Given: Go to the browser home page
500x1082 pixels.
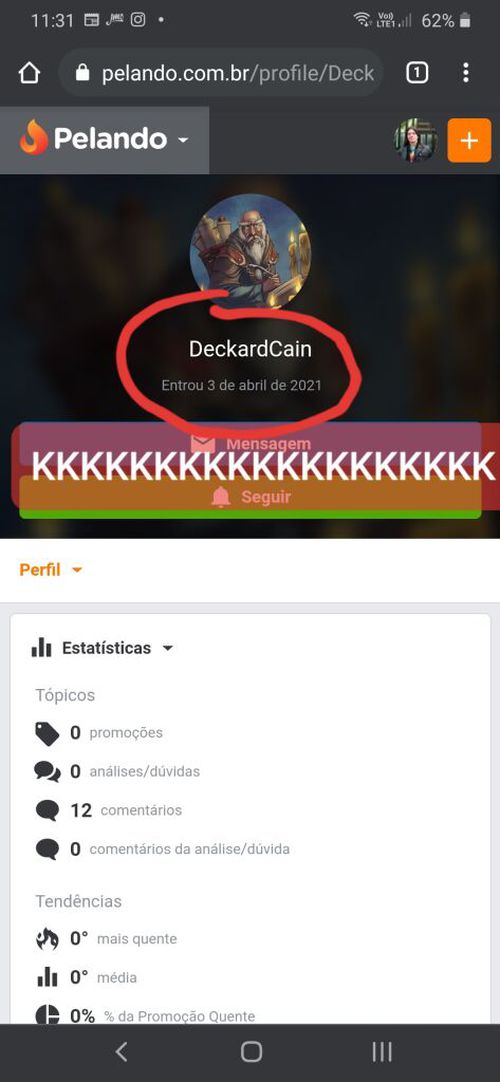Looking at the screenshot, I should (29, 73).
